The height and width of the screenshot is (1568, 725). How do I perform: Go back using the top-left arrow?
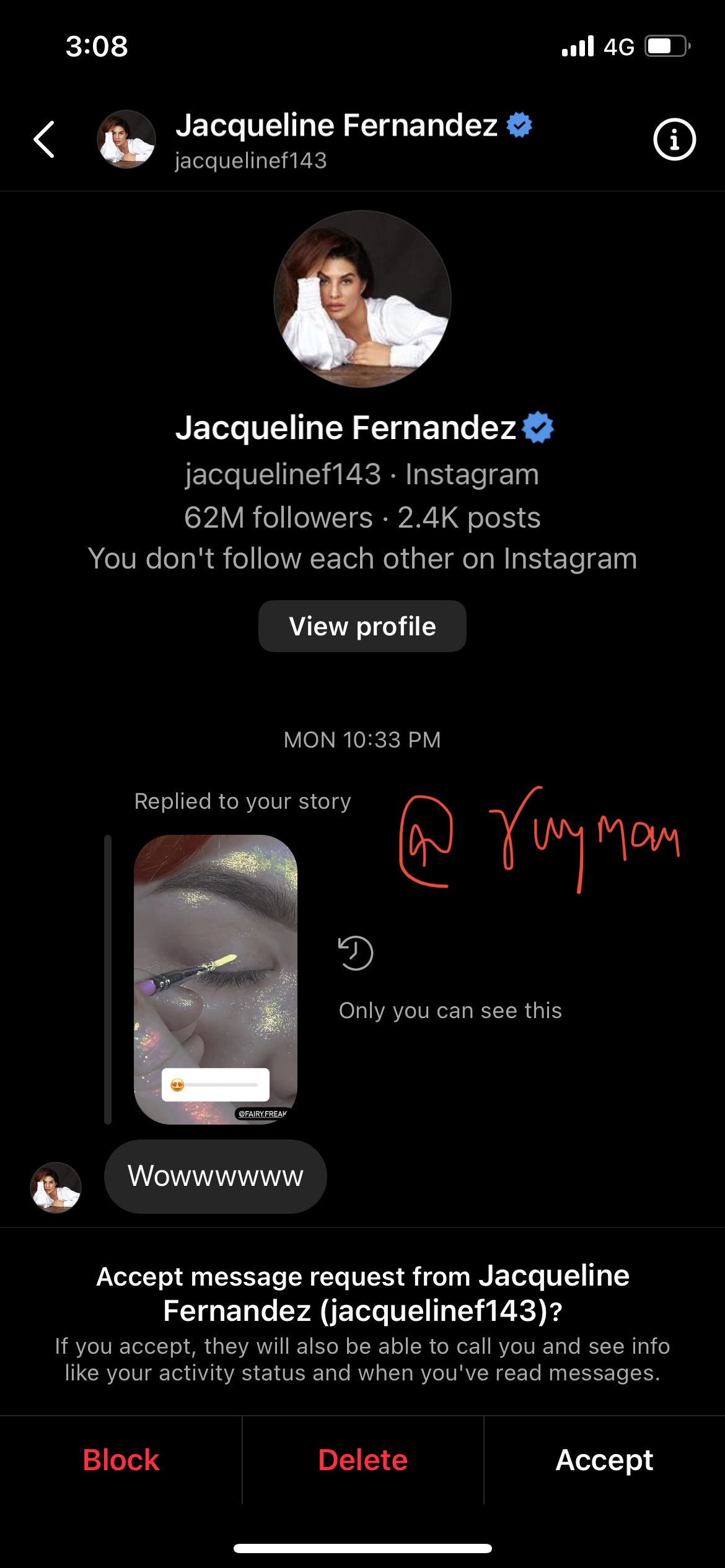(x=44, y=139)
